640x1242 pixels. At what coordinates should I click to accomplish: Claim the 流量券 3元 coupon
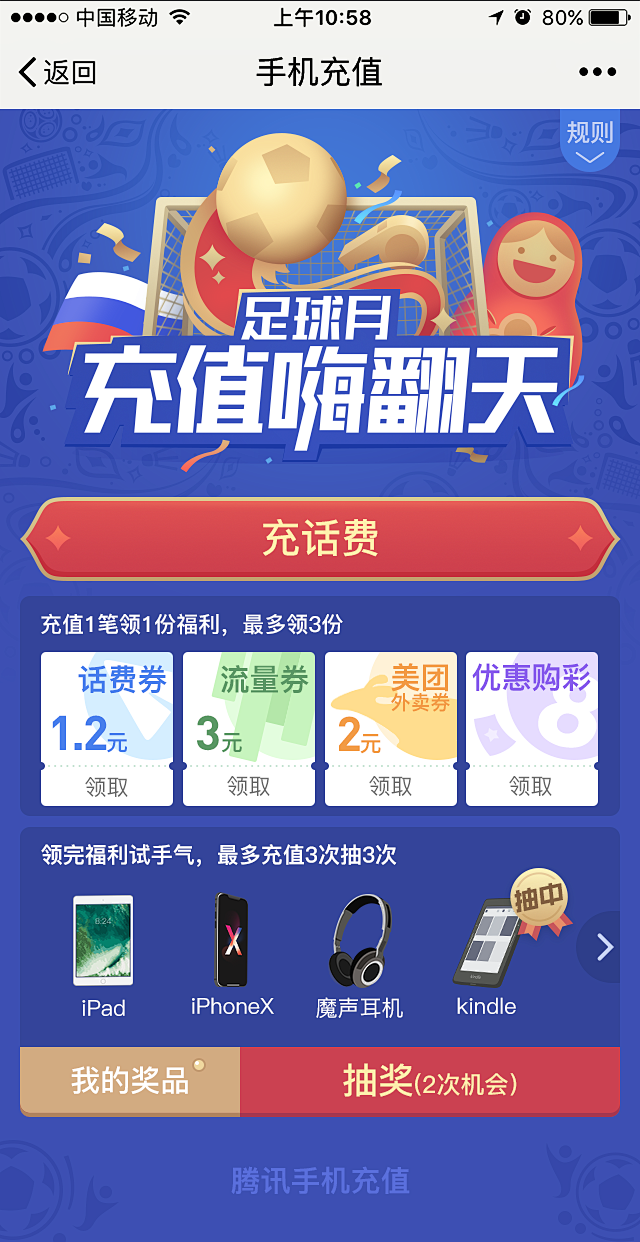click(x=249, y=786)
